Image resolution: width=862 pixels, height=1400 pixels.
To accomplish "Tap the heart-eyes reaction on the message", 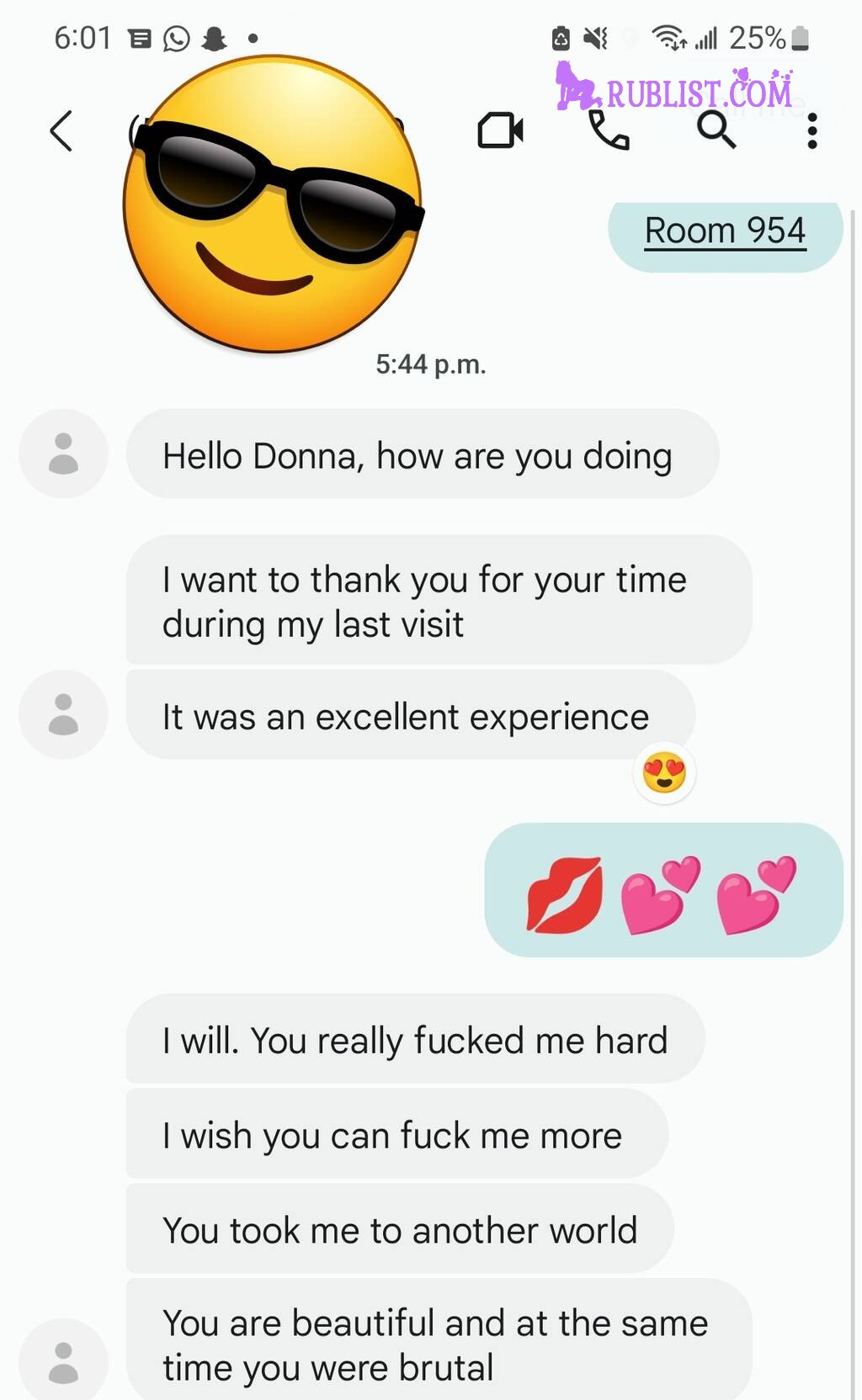I will pos(664,772).
